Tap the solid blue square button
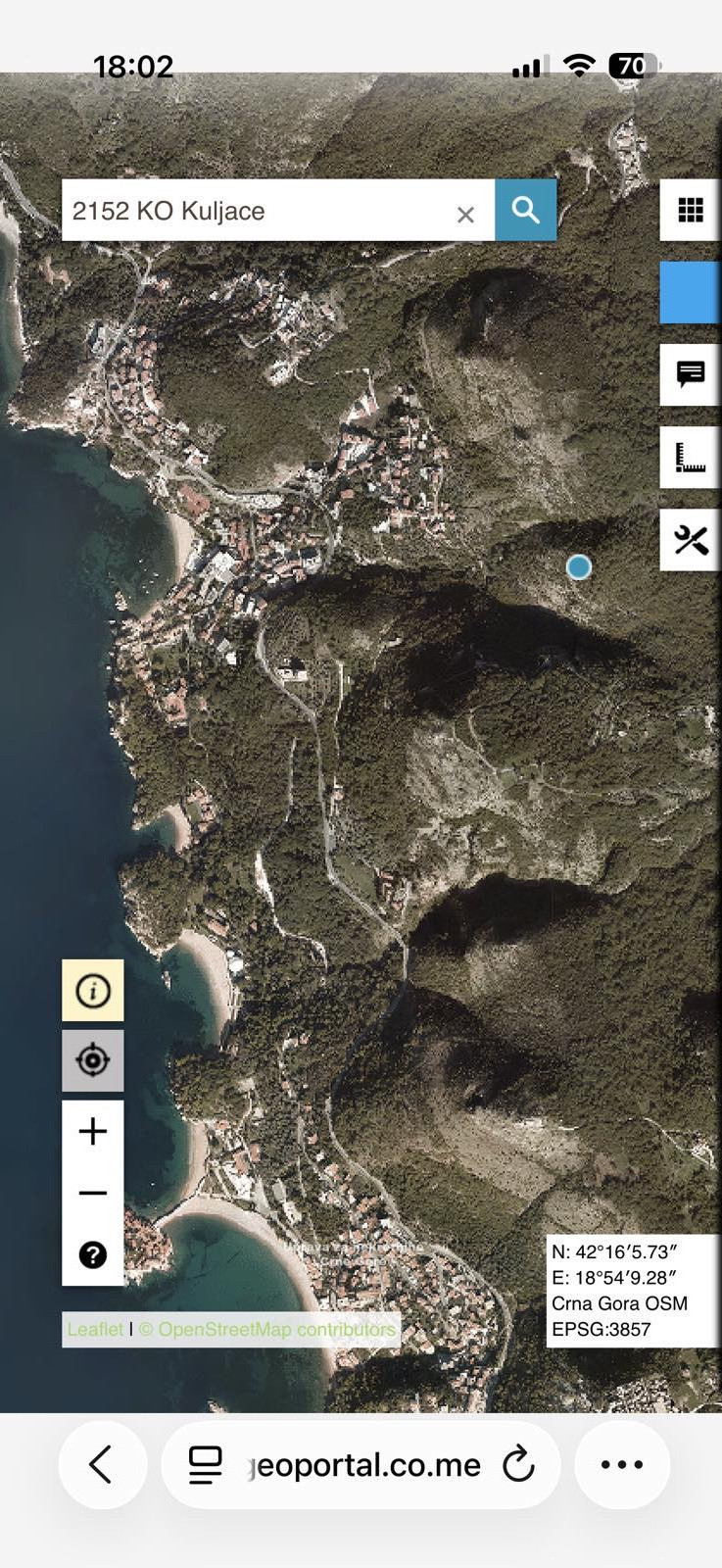The image size is (722, 1568). click(691, 292)
